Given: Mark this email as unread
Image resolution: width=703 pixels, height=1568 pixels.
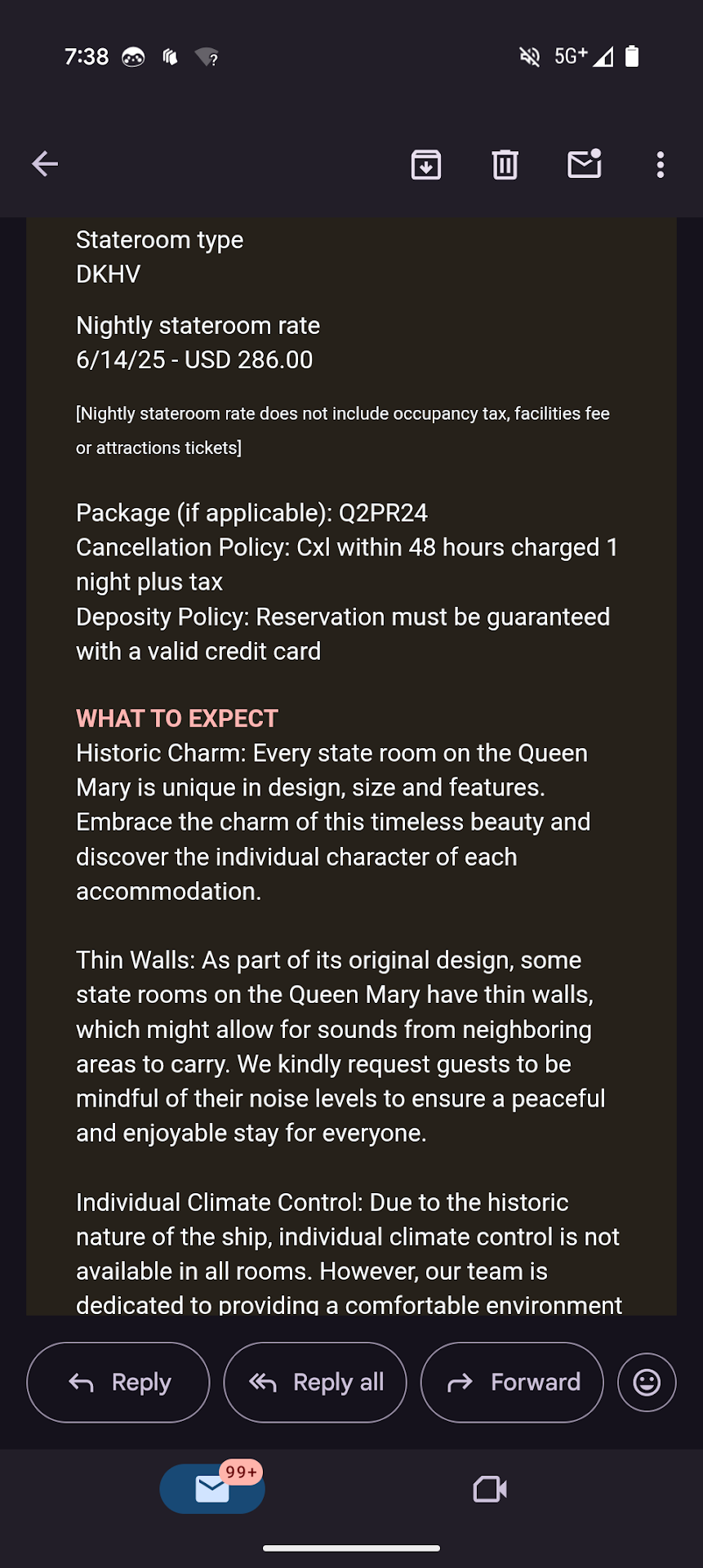Looking at the screenshot, I should click(585, 164).
